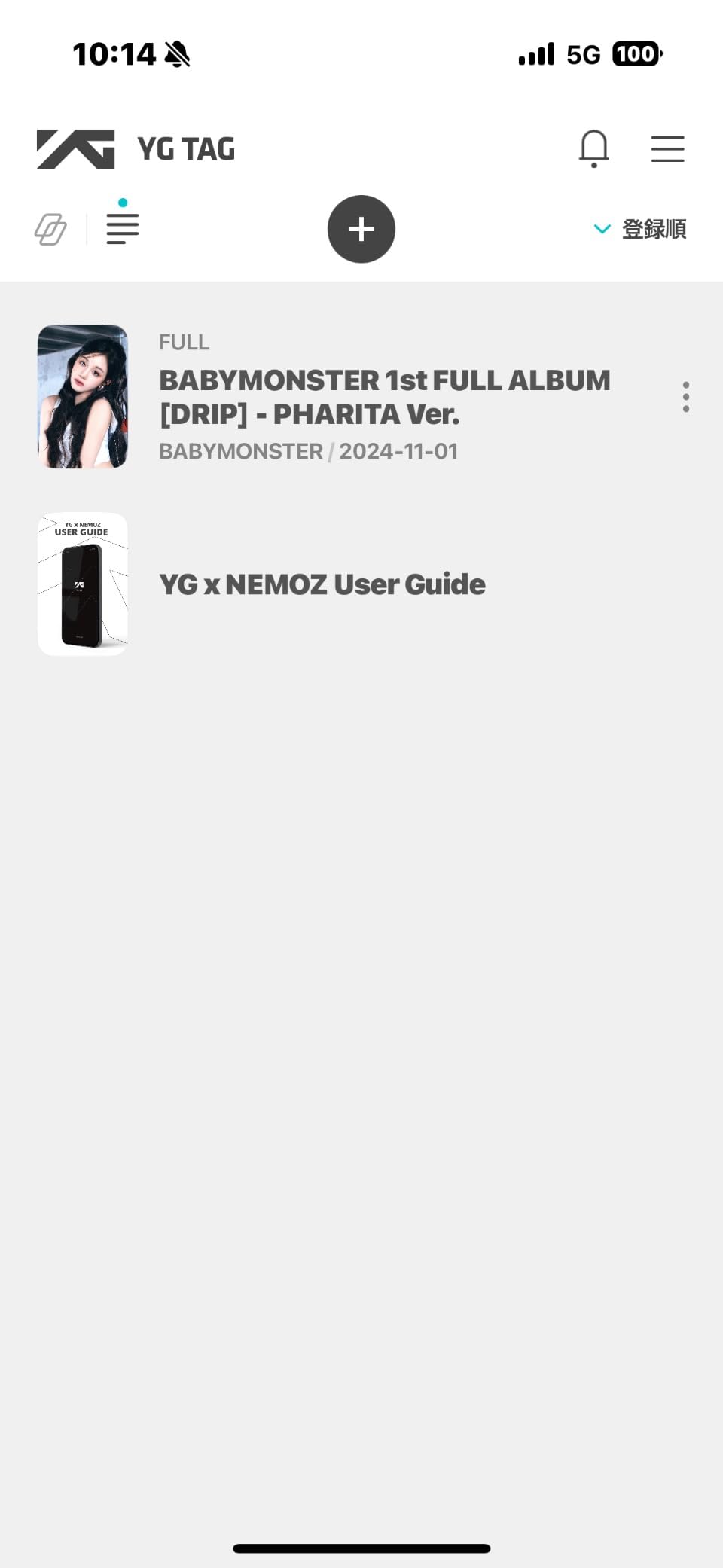Switch to list view layout
The height and width of the screenshot is (1568, 723).
[x=122, y=228]
